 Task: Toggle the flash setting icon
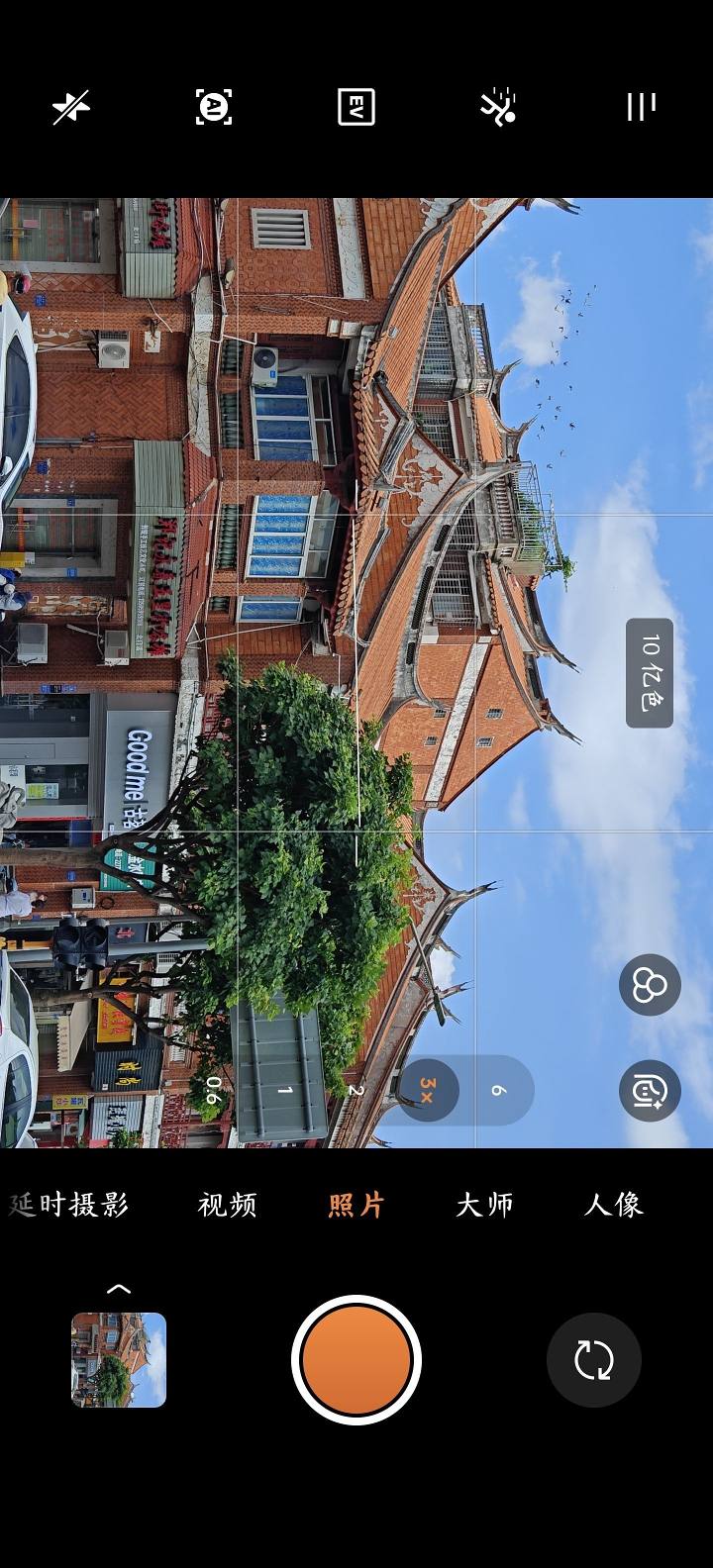(x=71, y=107)
